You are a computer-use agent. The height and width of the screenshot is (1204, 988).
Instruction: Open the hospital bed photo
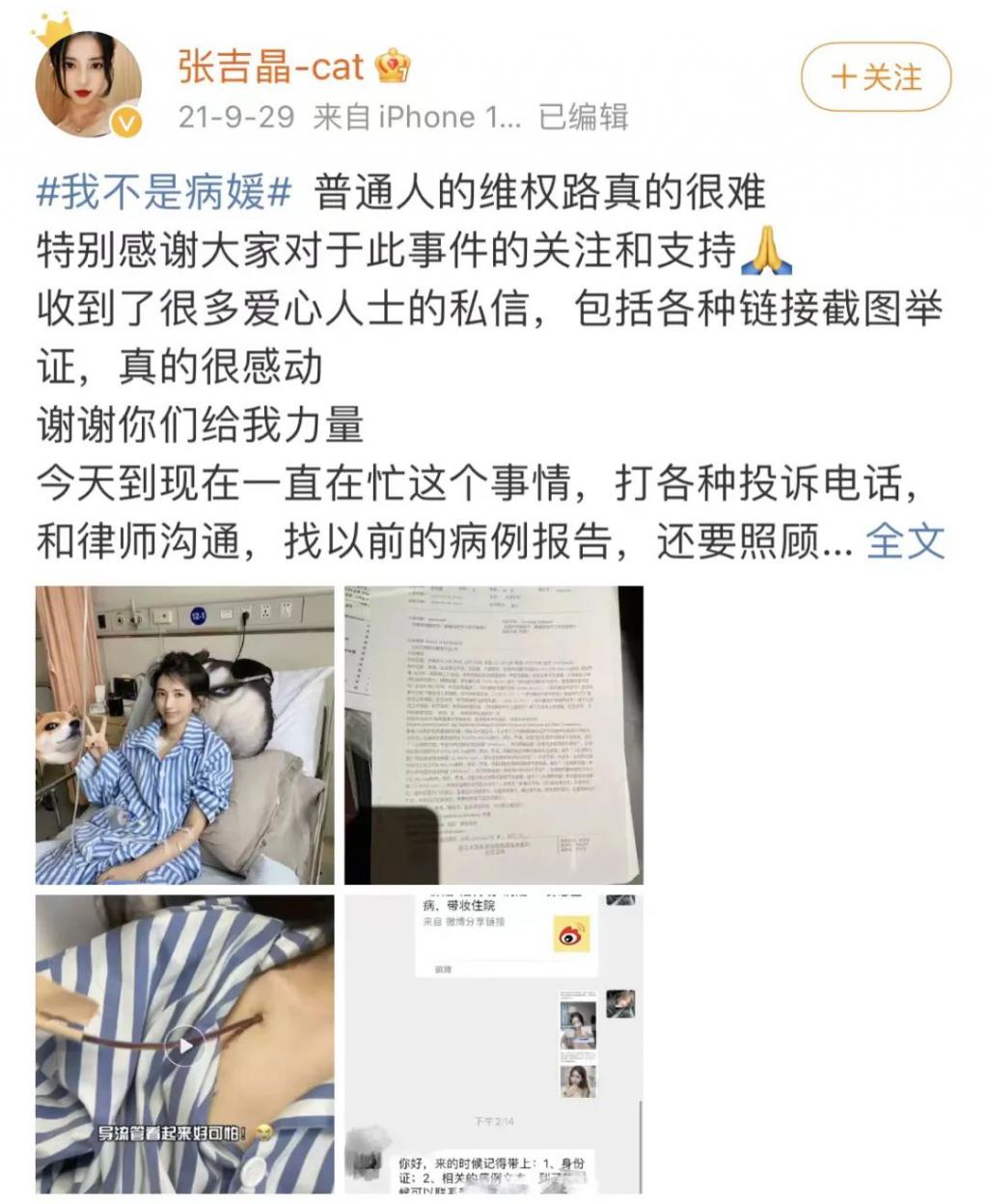point(184,735)
